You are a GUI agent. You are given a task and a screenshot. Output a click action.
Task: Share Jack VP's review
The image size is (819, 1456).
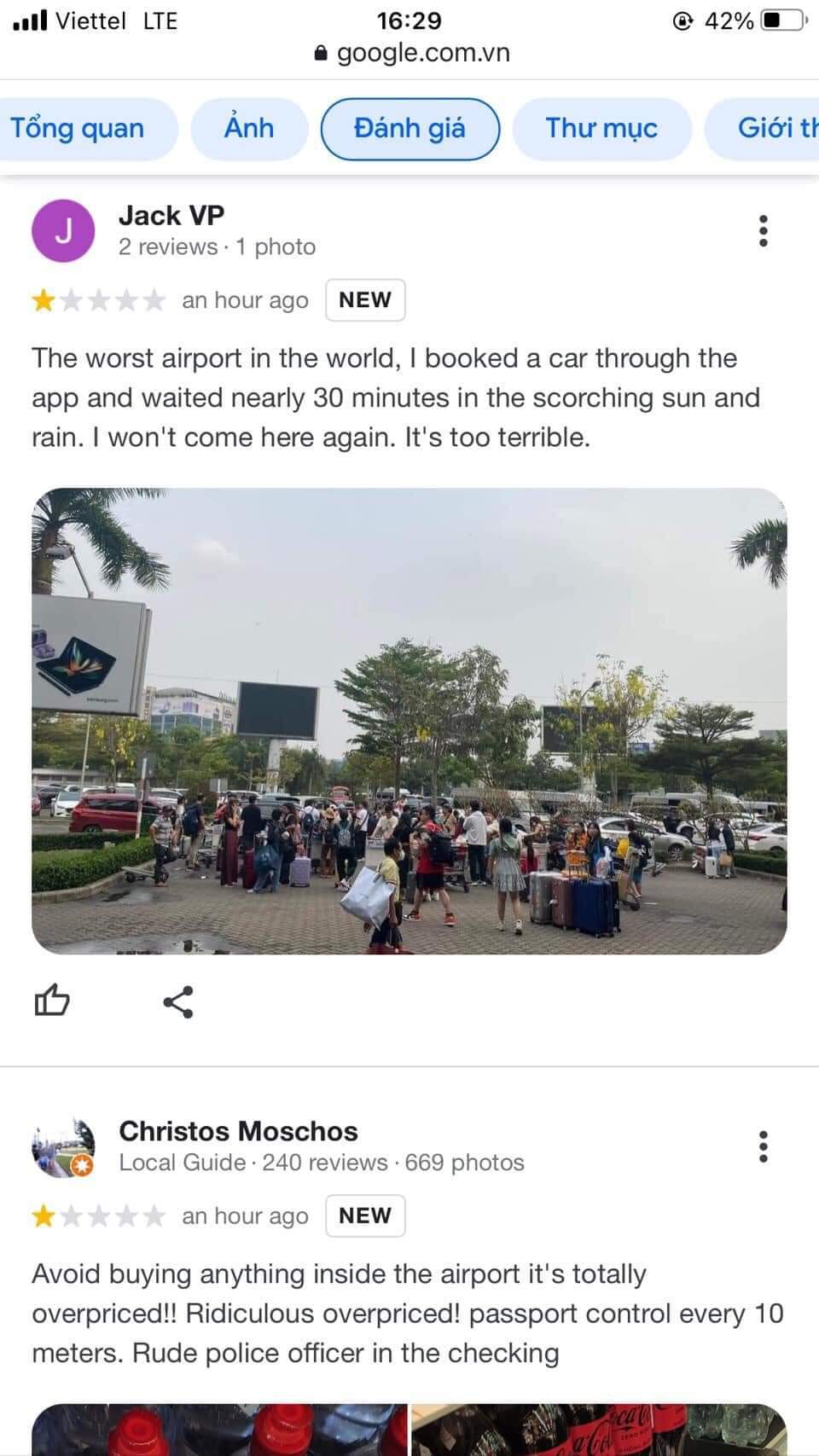[178, 1001]
